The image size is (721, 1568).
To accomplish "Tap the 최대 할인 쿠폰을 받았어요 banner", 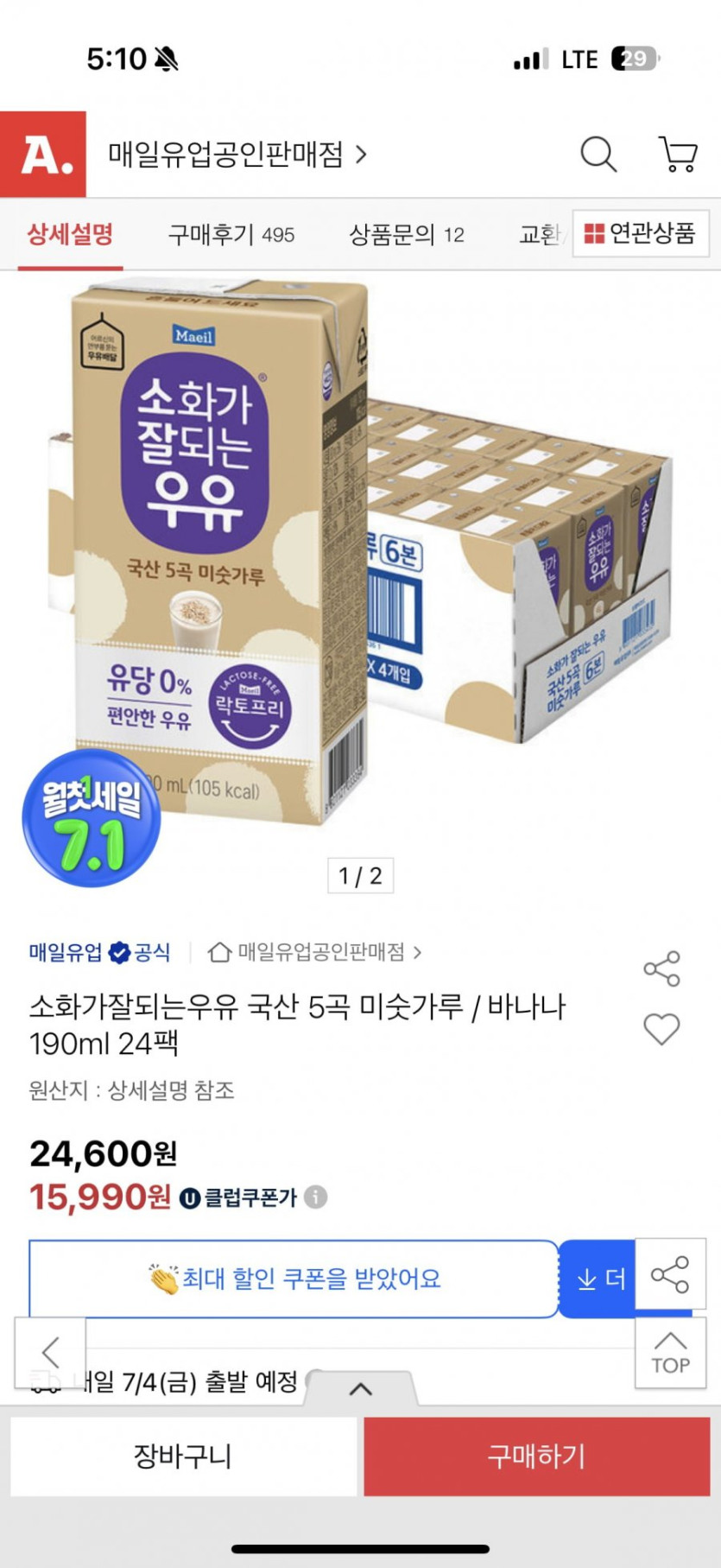I will 294,1279.
